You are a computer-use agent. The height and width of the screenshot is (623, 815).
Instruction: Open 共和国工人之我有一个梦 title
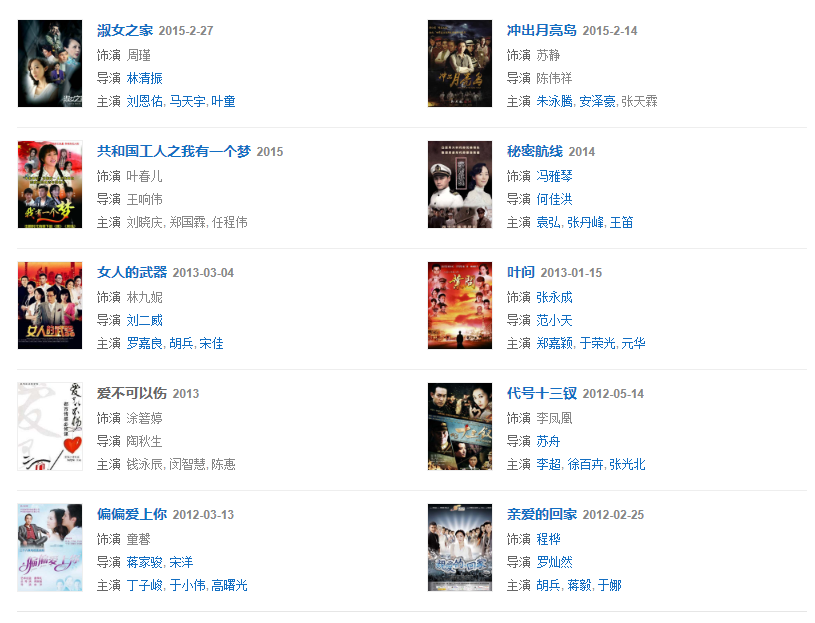tap(173, 151)
